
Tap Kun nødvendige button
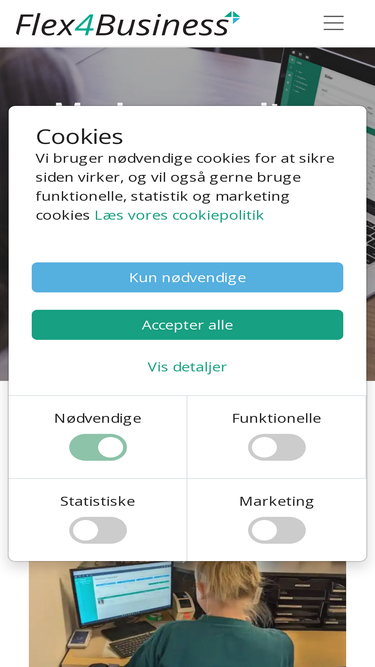(188, 277)
